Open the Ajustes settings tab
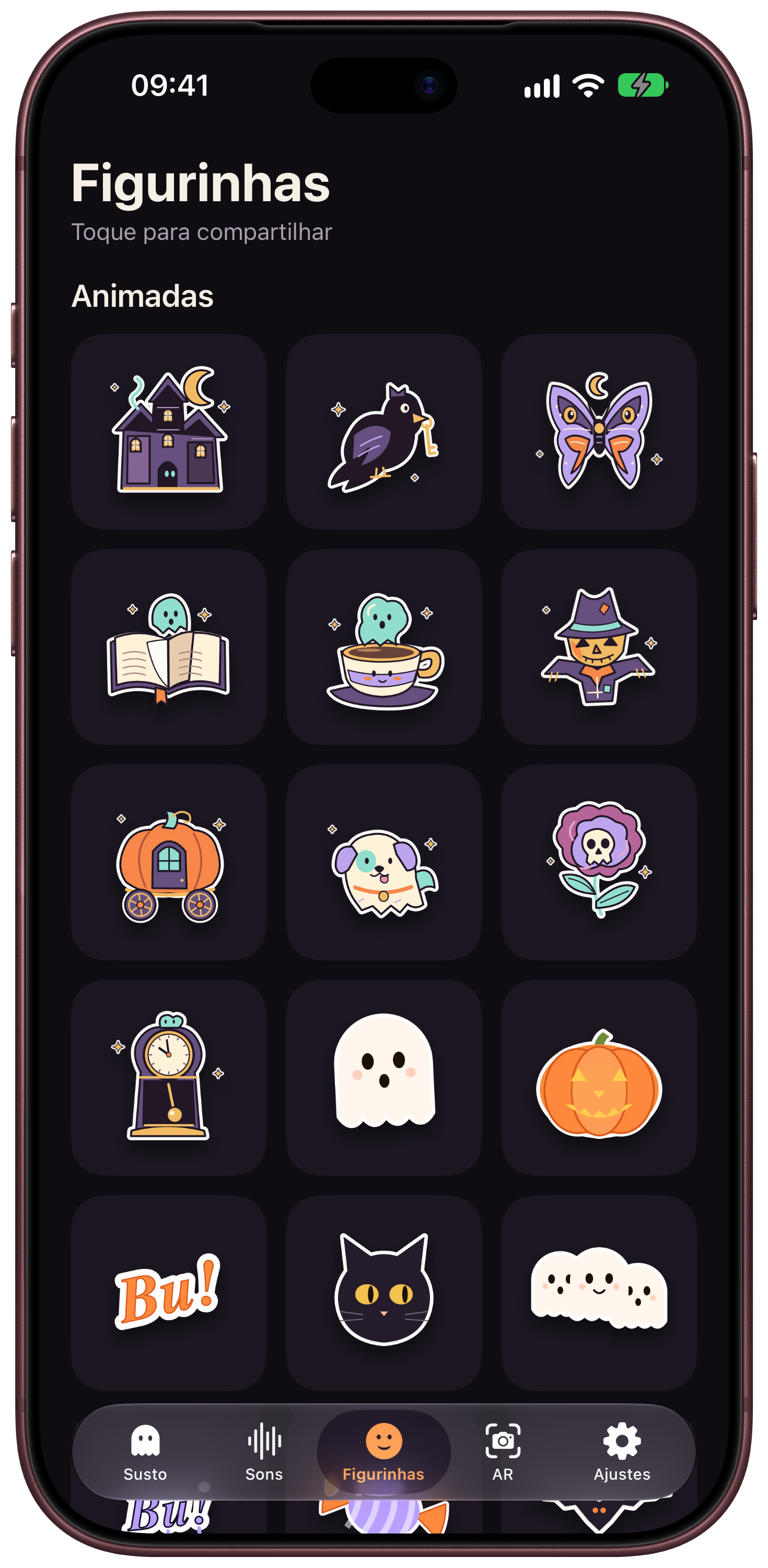This screenshot has height=1568, width=768. (x=622, y=1452)
